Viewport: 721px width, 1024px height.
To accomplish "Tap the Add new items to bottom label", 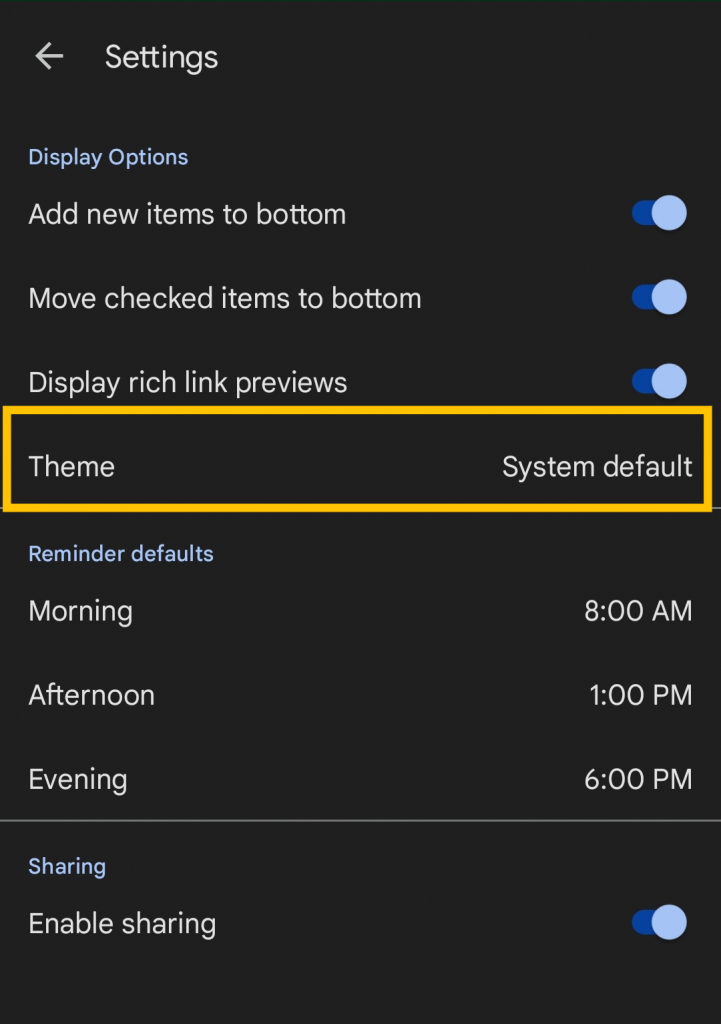I will (x=187, y=213).
